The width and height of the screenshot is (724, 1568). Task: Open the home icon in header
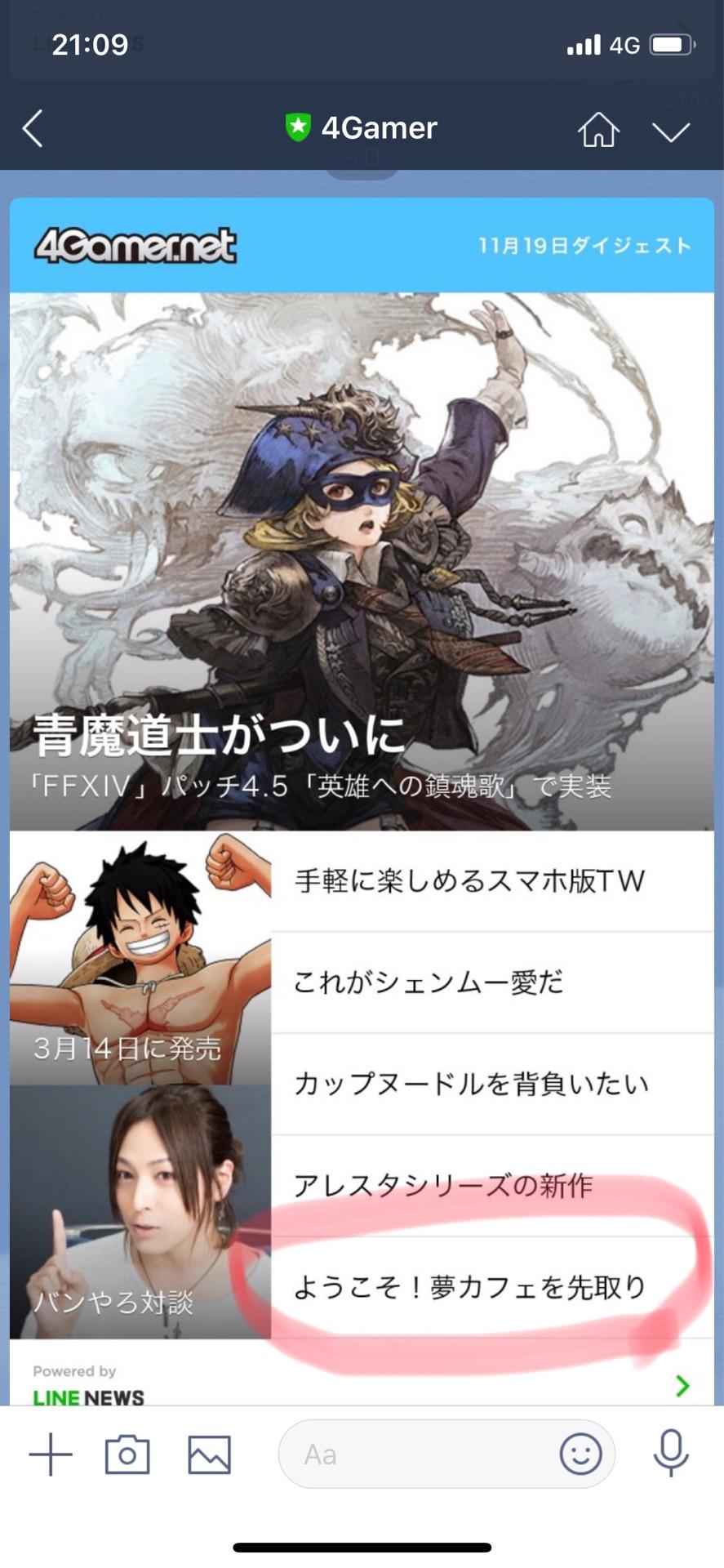point(598,129)
